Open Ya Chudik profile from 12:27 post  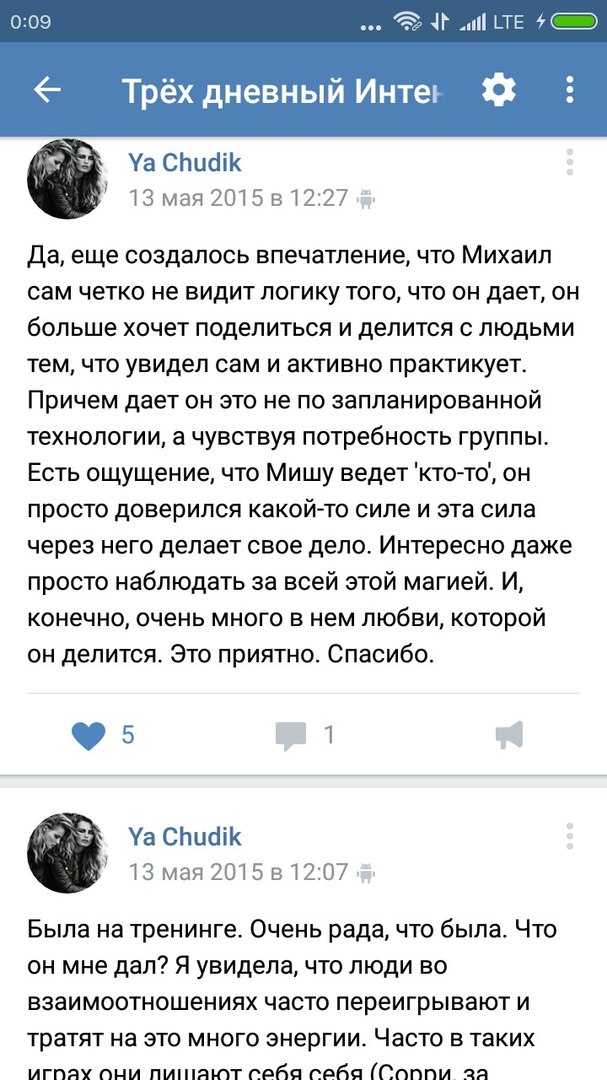point(185,163)
